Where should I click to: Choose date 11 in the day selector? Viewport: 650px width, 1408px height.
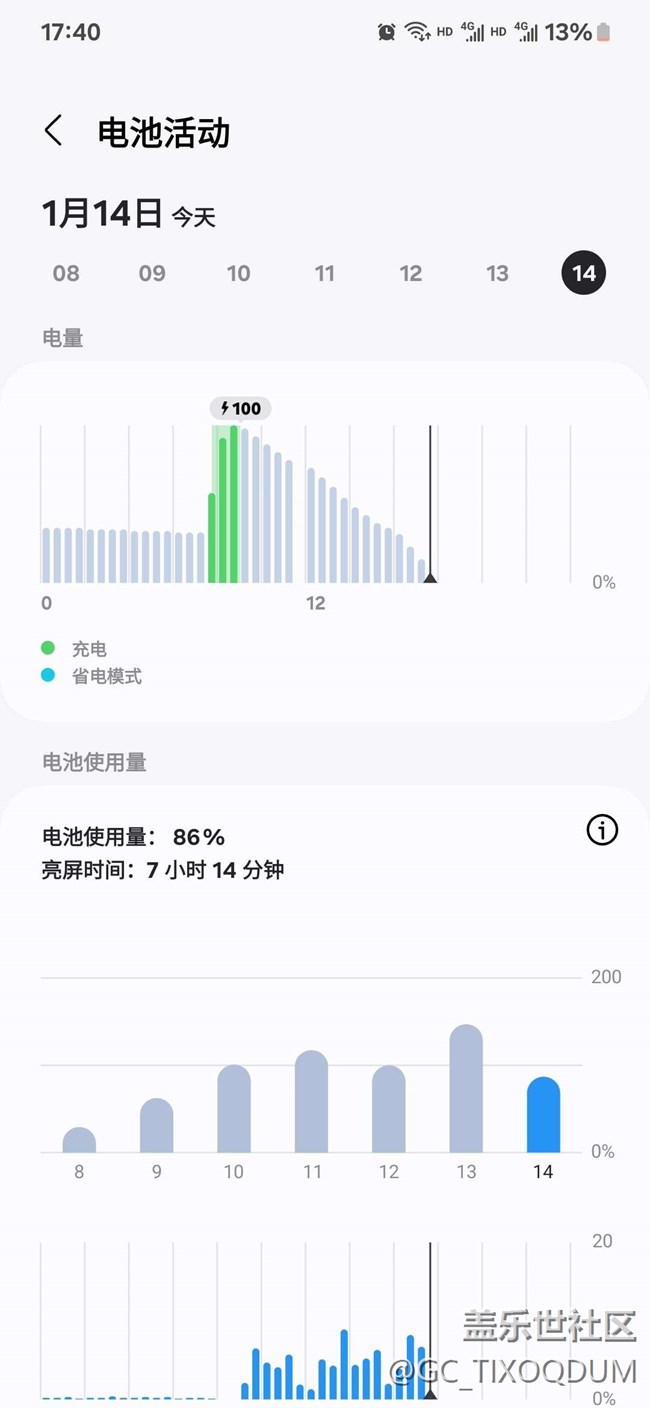tap(324, 273)
